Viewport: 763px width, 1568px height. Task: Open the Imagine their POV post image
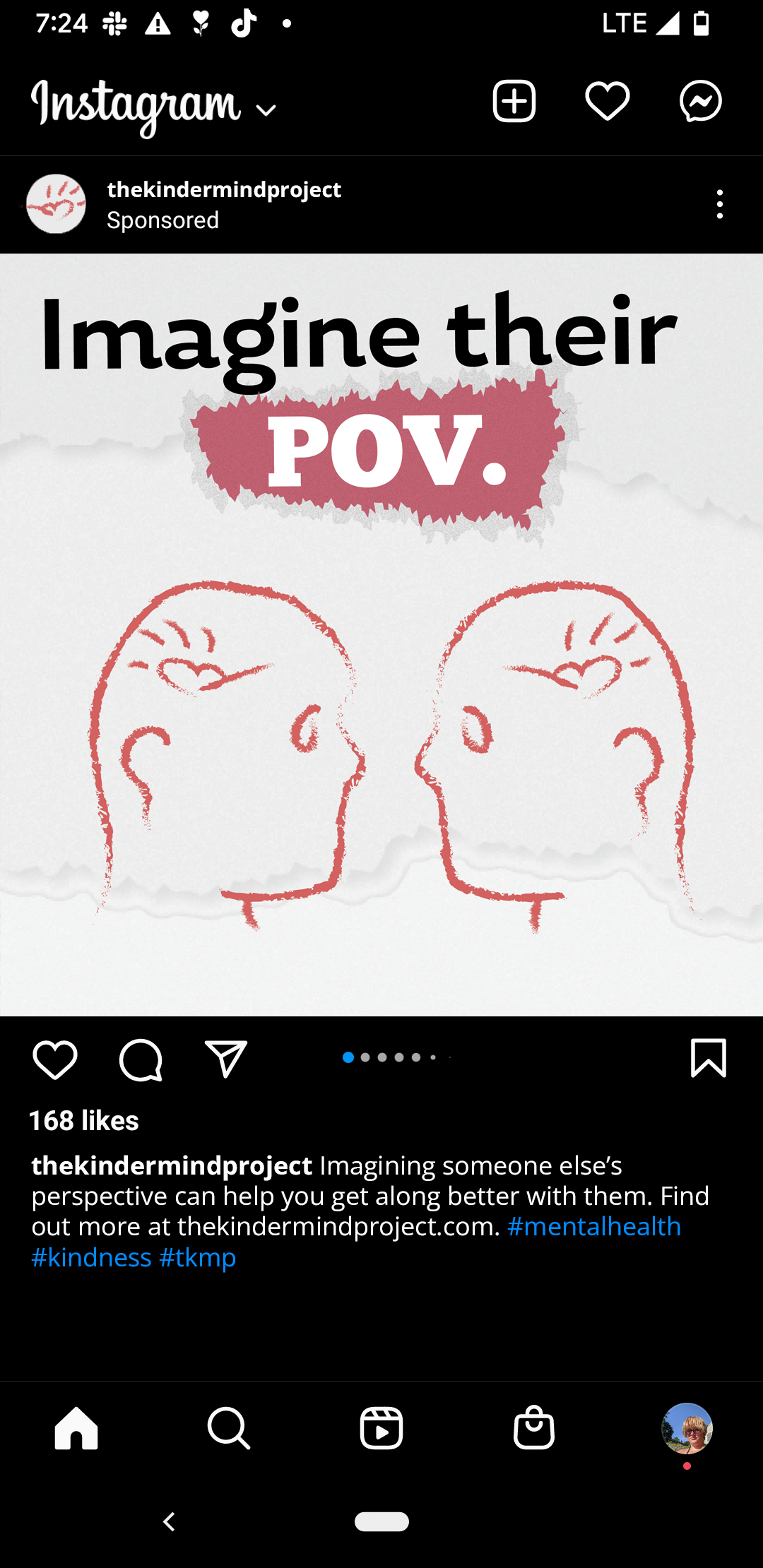coord(381,634)
